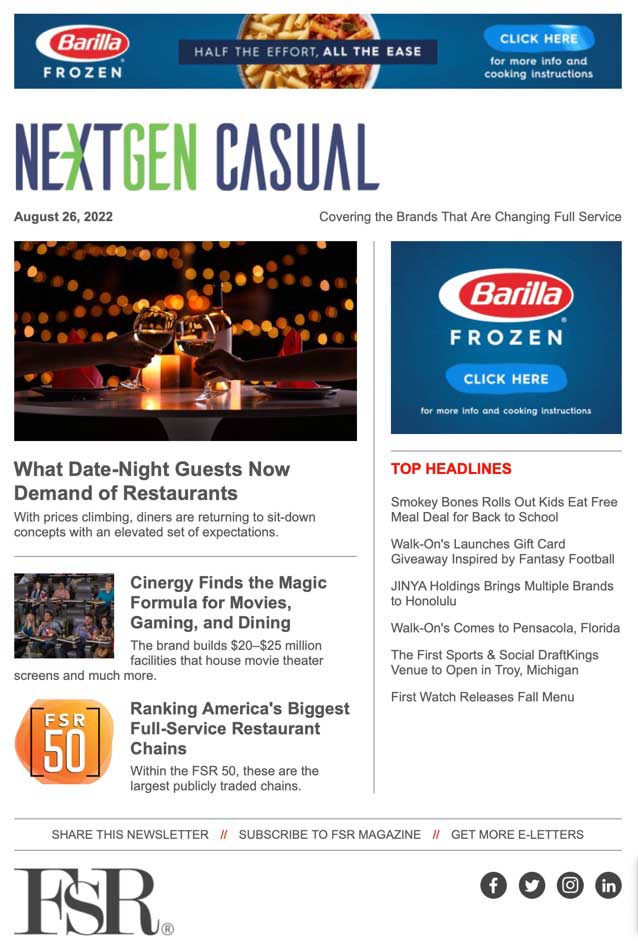This screenshot has height=950, width=638.
Task: Tap the Cinergy theater audience thumbnail
Action: (64, 615)
